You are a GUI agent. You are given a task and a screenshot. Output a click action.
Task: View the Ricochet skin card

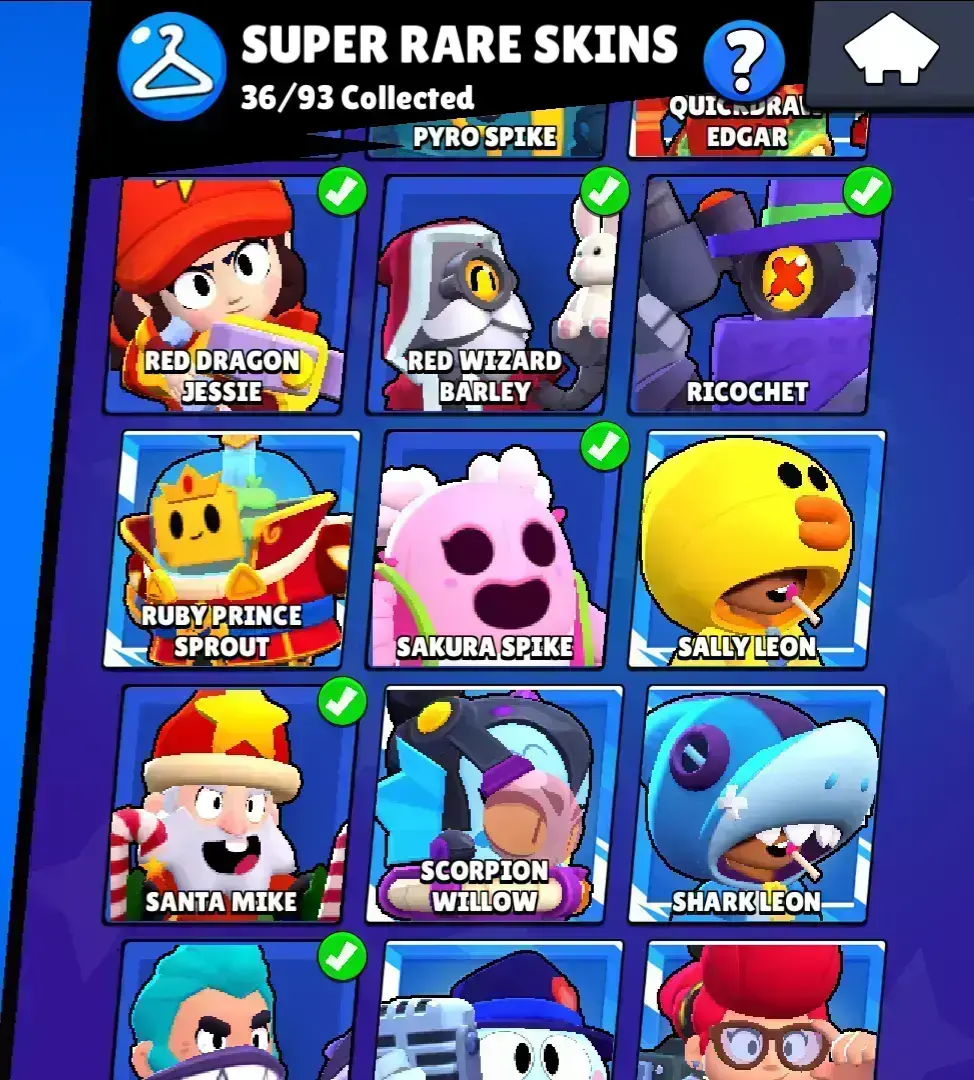pyautogui.click(x=757, y=295)
